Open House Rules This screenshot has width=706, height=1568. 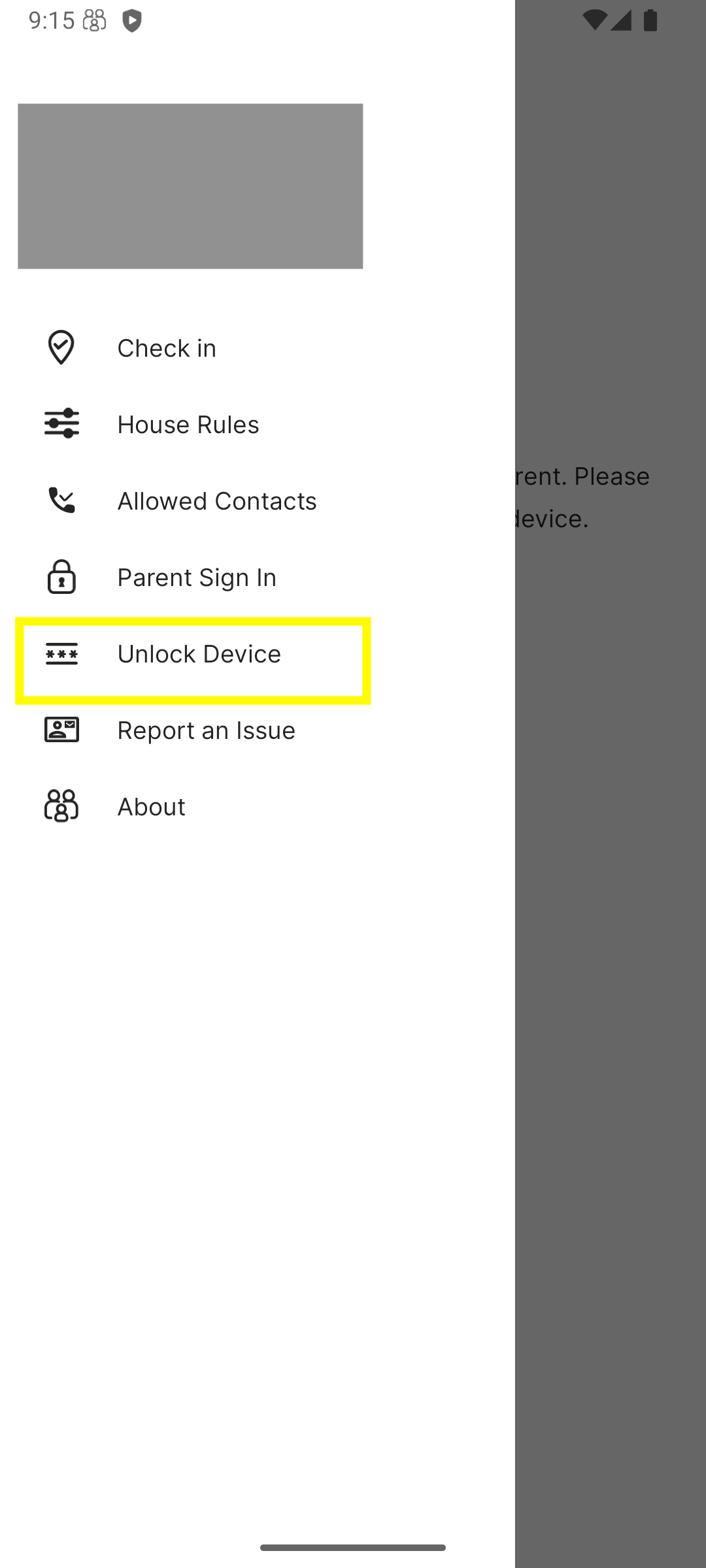[x=258, y=424]
